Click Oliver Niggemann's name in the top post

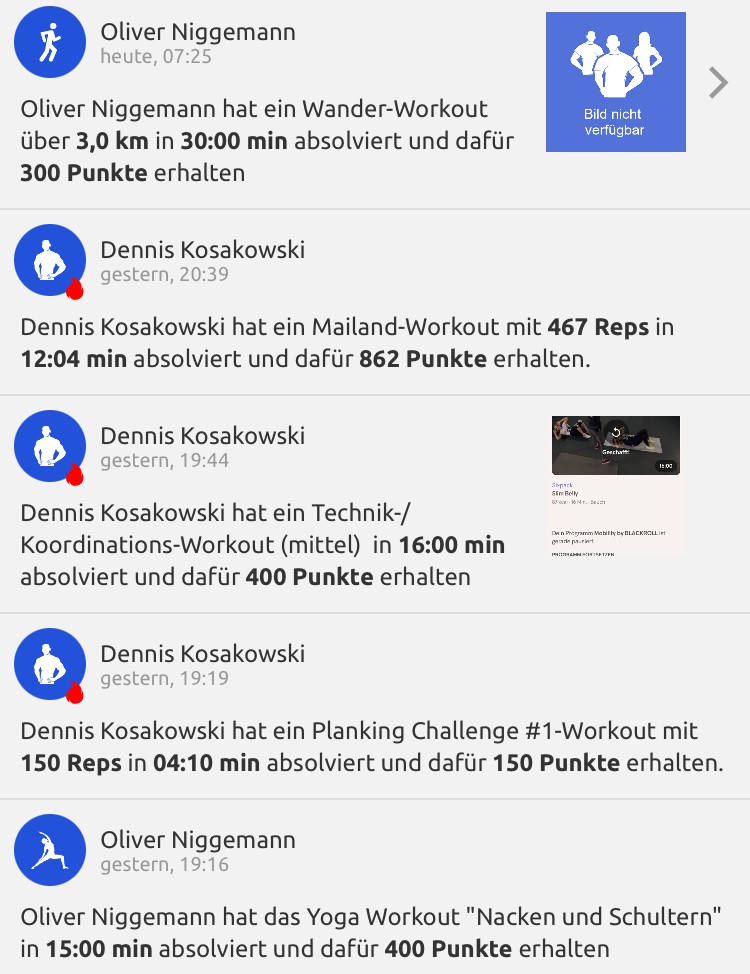tap(196, 31)
